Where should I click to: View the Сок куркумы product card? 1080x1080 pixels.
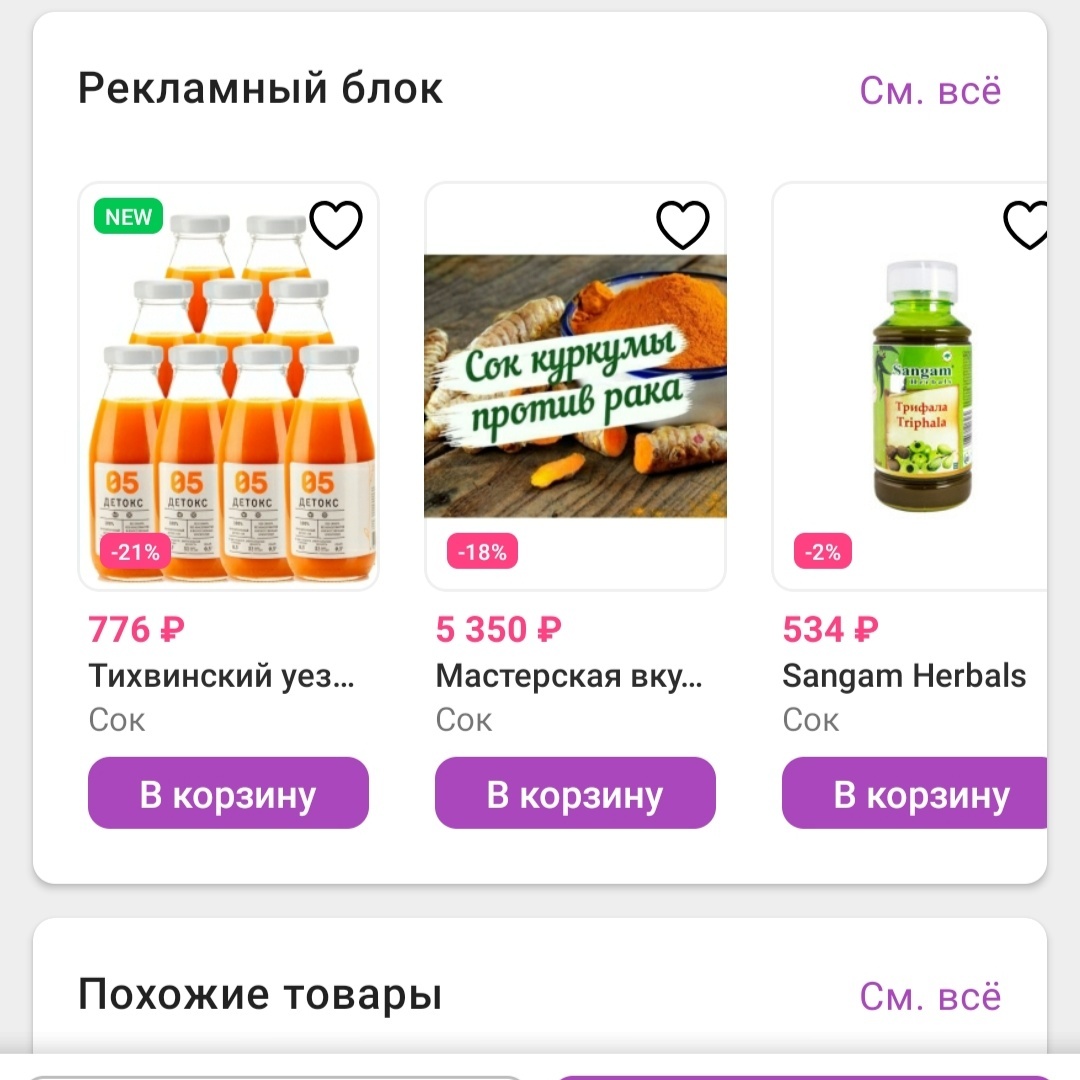(x=576, y=386)
